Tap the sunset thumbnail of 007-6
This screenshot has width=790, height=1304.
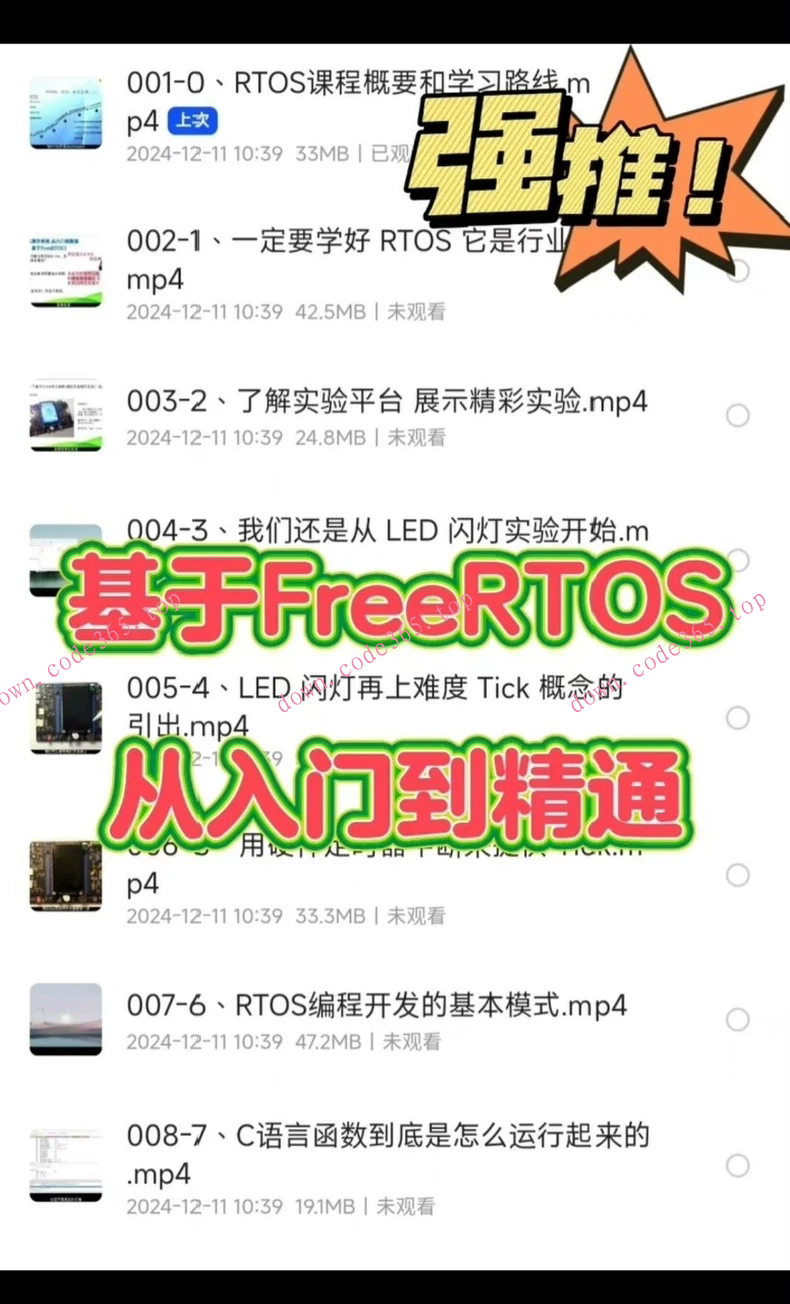coord(65,1020)
